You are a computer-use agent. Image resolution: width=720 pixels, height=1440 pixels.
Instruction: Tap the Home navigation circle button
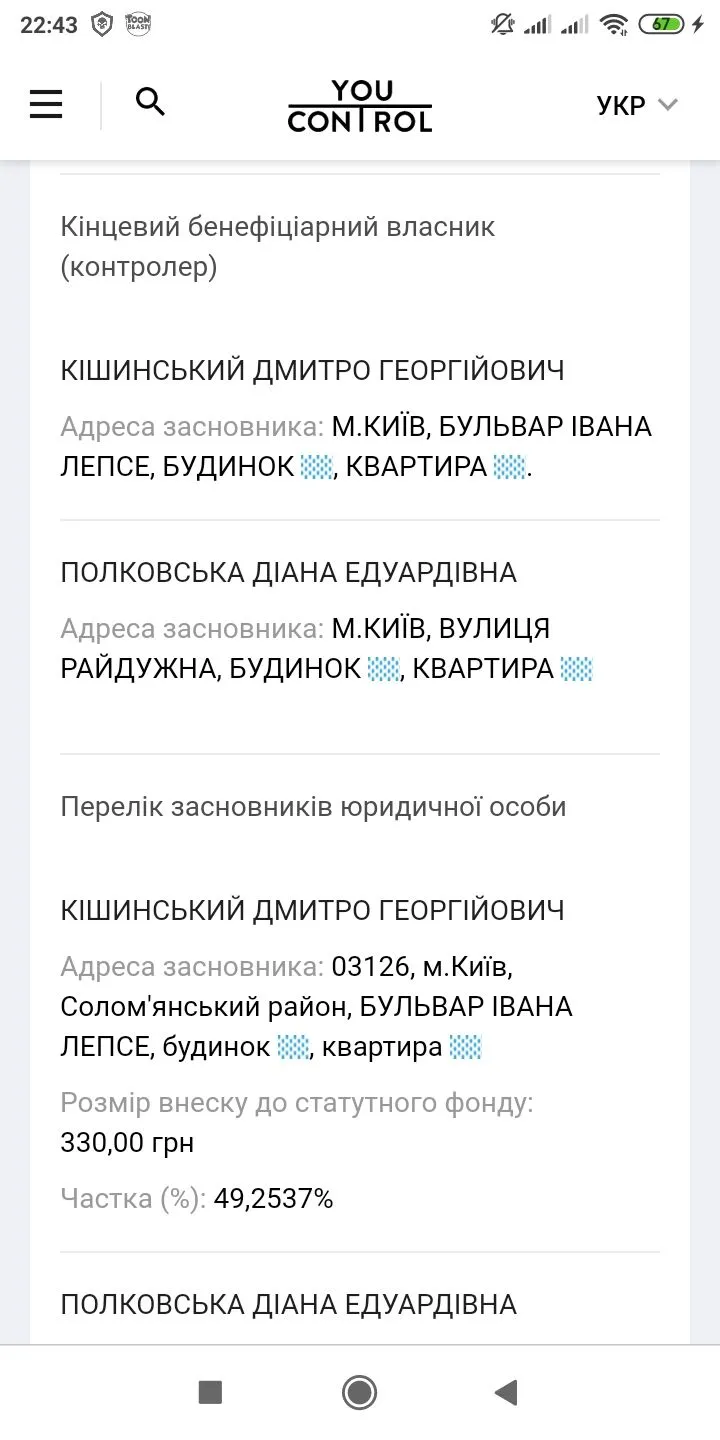tap(359, 1392)
